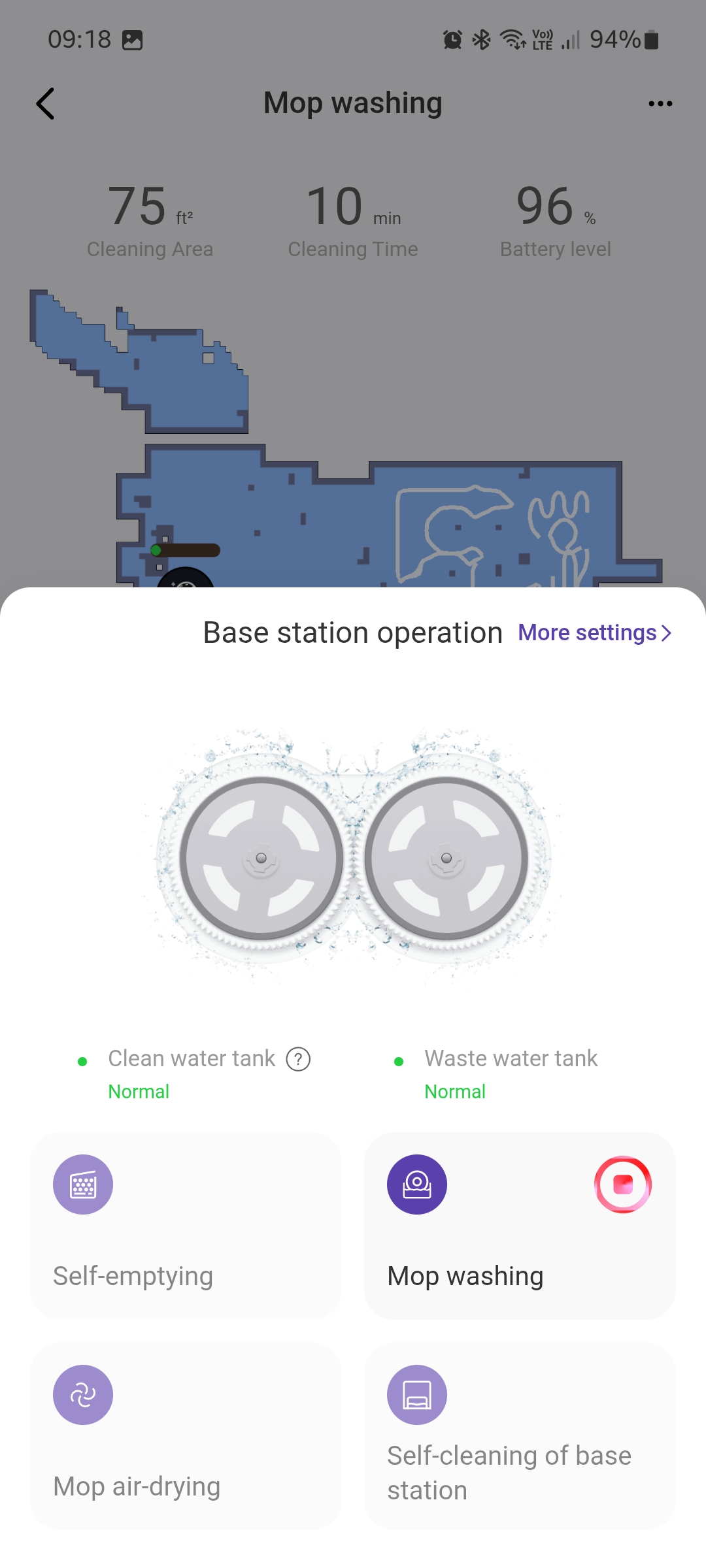
Task: Start Self-emptying operation
Action: point(186,1226)
